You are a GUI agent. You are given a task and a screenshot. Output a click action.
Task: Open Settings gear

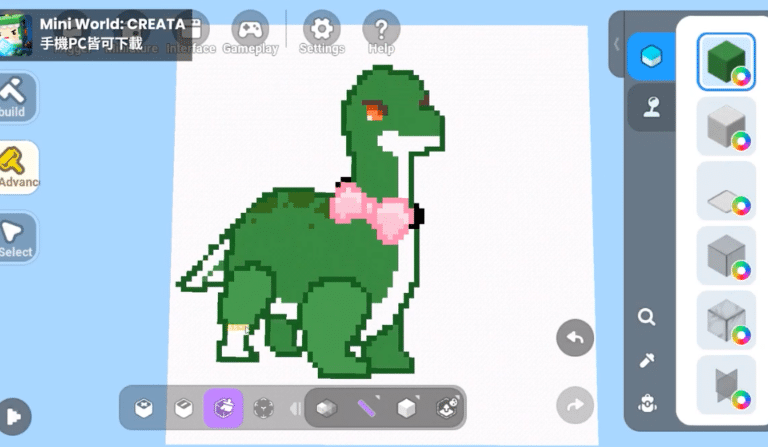click(321, 34)
